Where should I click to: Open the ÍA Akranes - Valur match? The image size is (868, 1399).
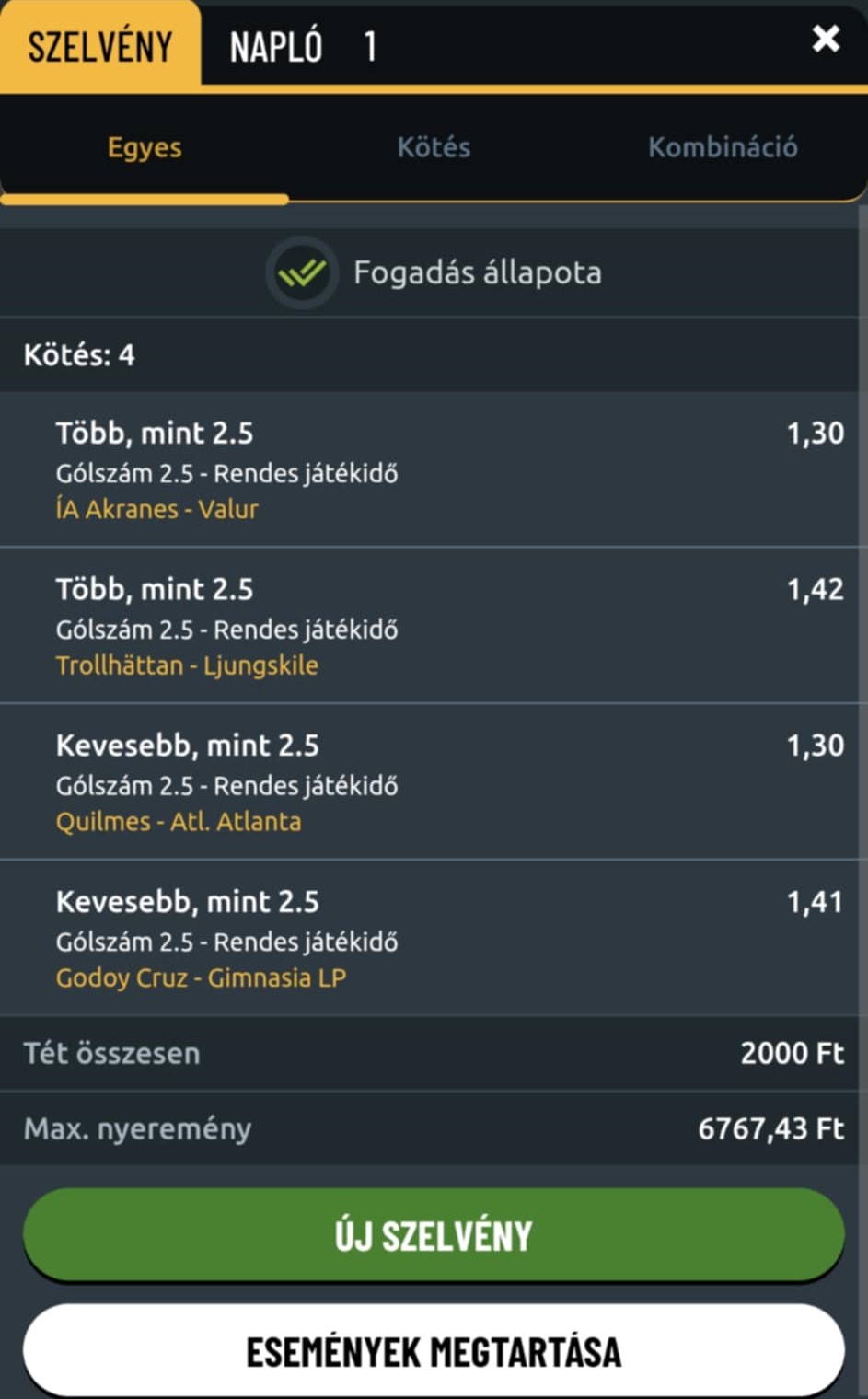pyautogui.click(x=157, y=509)
